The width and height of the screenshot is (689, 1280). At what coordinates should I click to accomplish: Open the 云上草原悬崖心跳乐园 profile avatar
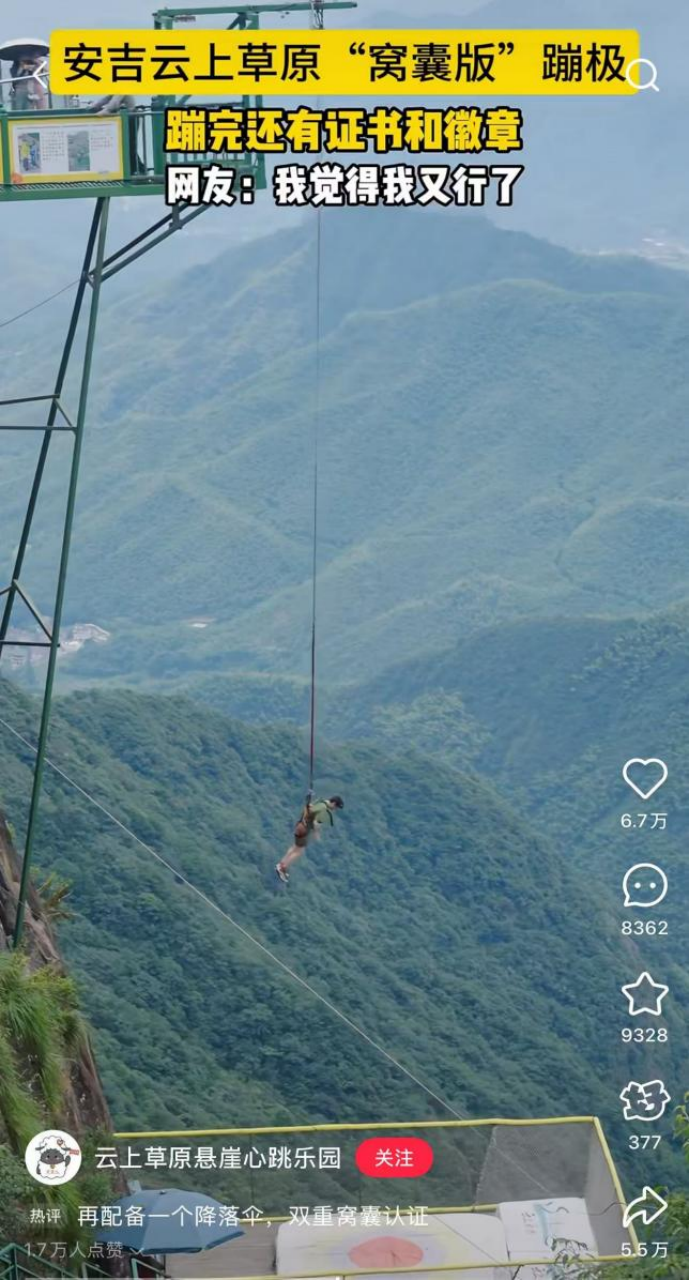click(x=53, y=1158)
